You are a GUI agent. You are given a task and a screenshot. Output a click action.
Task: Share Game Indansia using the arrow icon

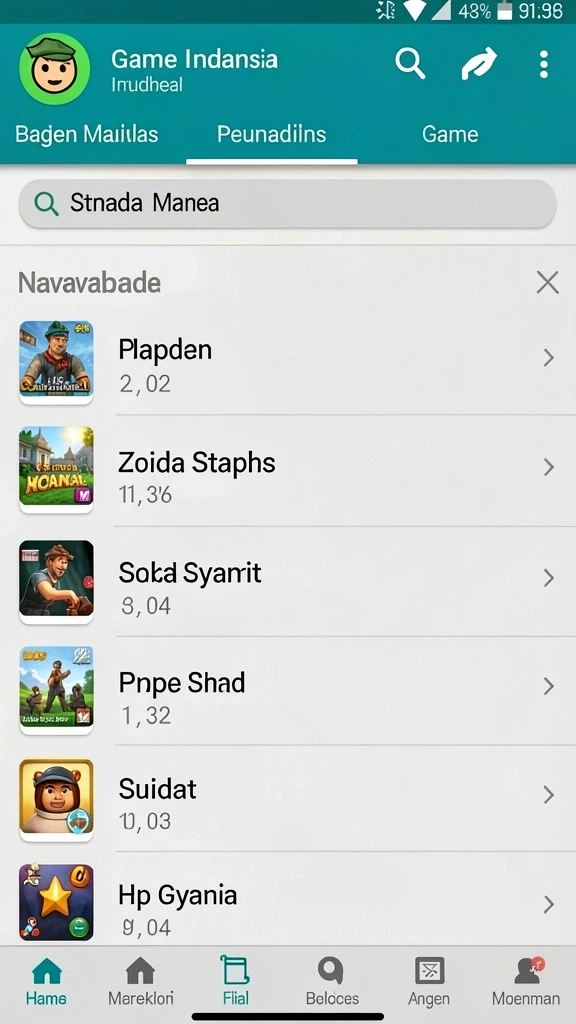(x=479, y=64)
